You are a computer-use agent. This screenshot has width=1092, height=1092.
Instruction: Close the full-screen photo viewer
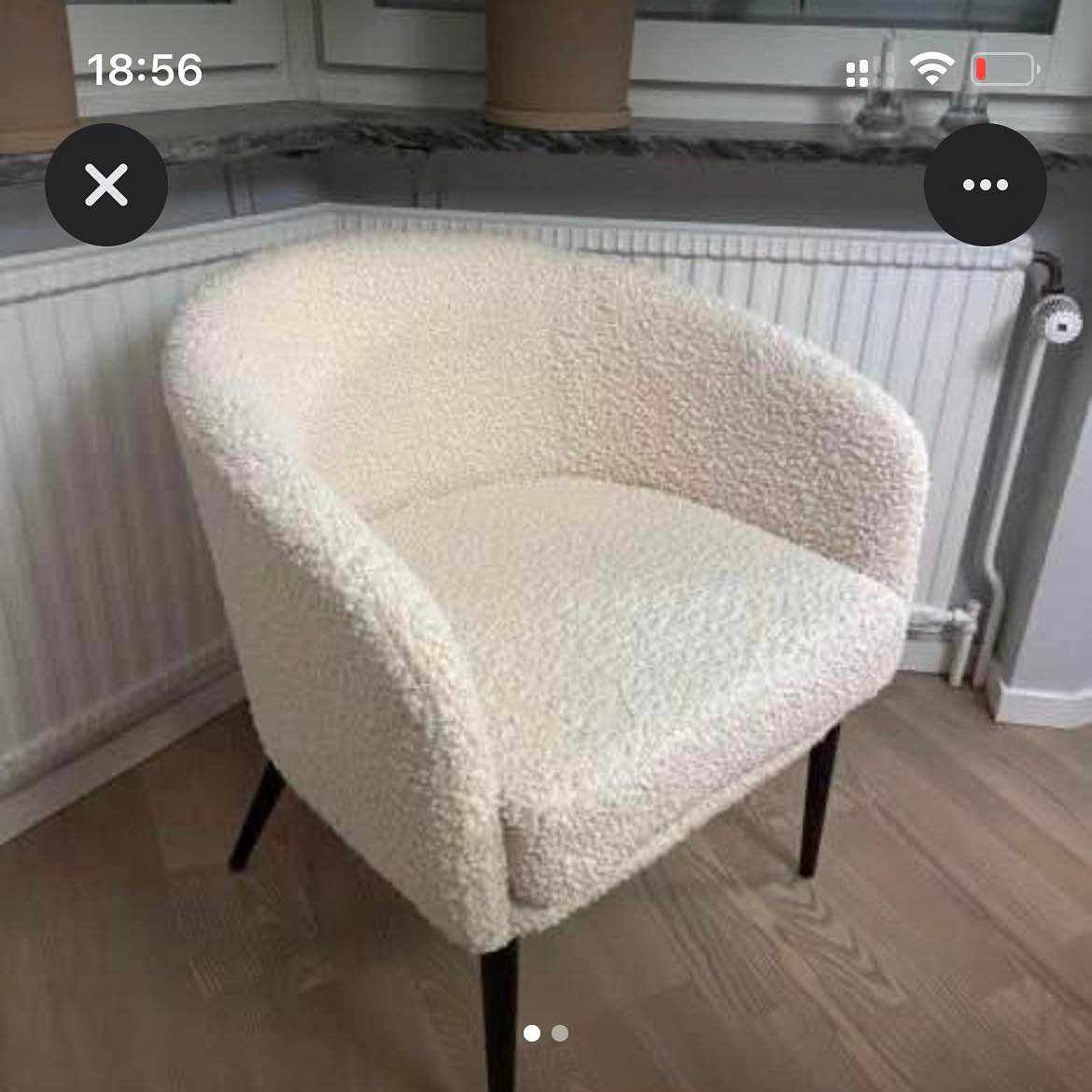pos(106,185)
